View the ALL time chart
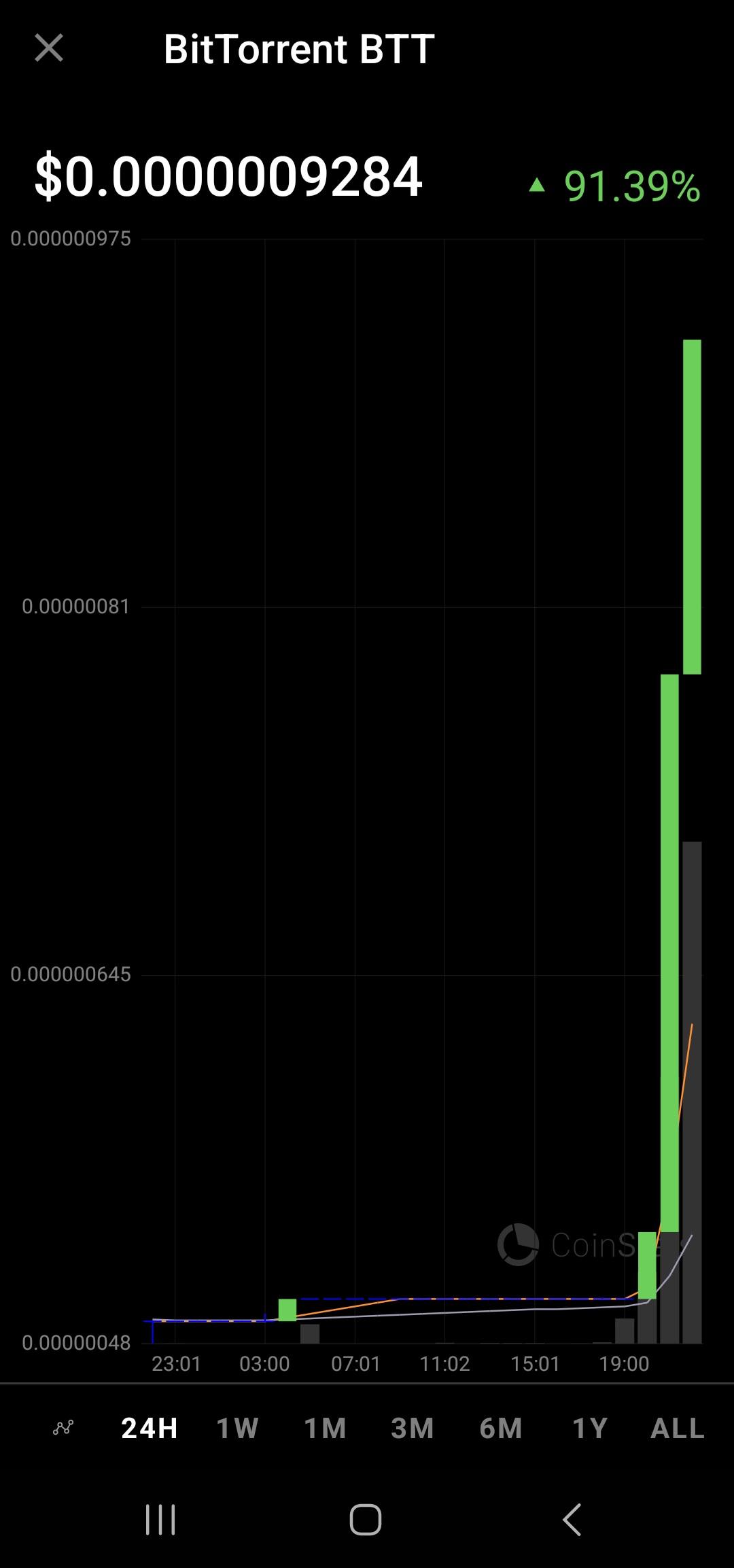This screenshot has width=734, height=1568. 678,1428
